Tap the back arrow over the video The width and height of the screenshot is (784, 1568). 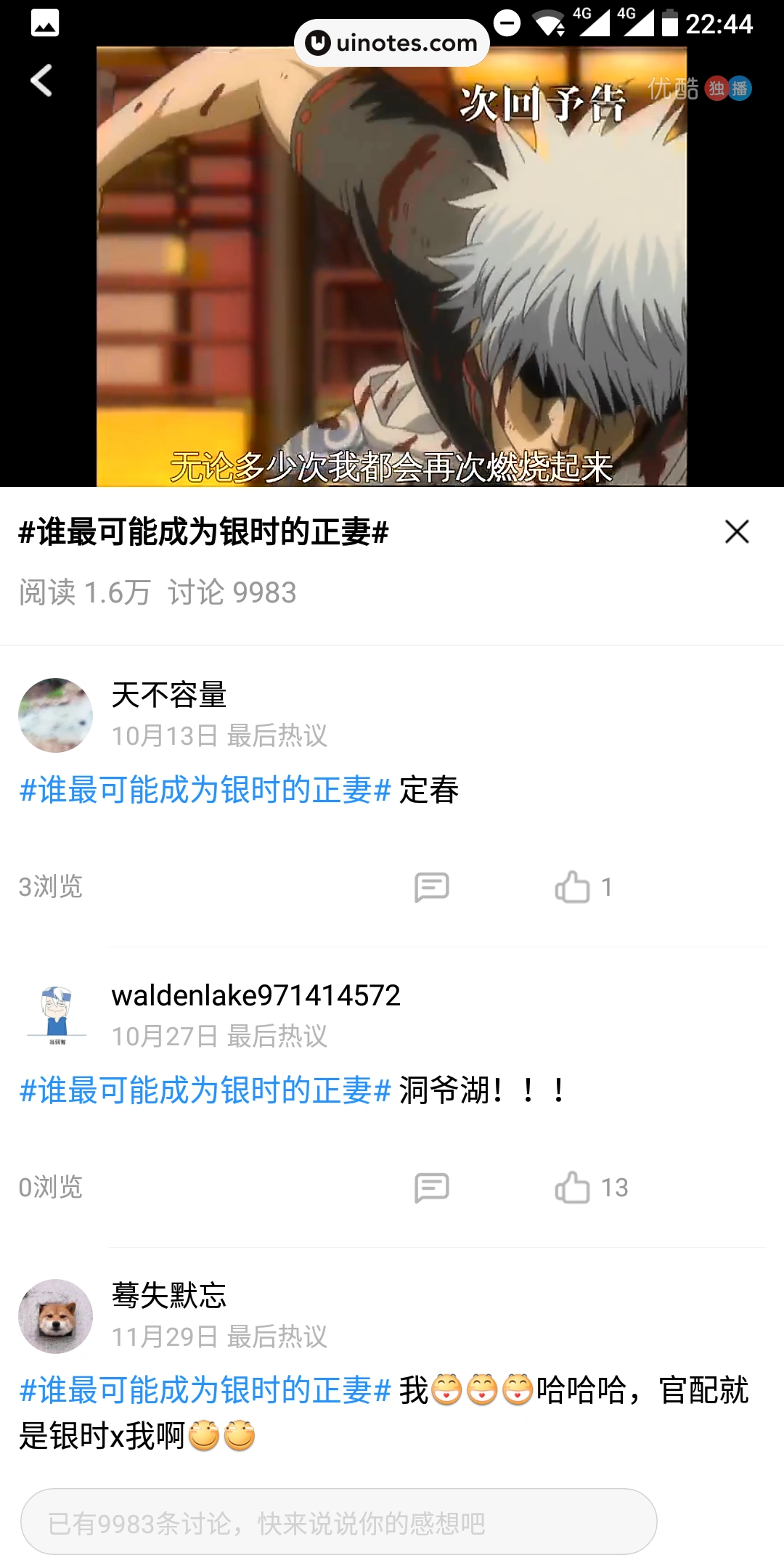pos(41,81)
